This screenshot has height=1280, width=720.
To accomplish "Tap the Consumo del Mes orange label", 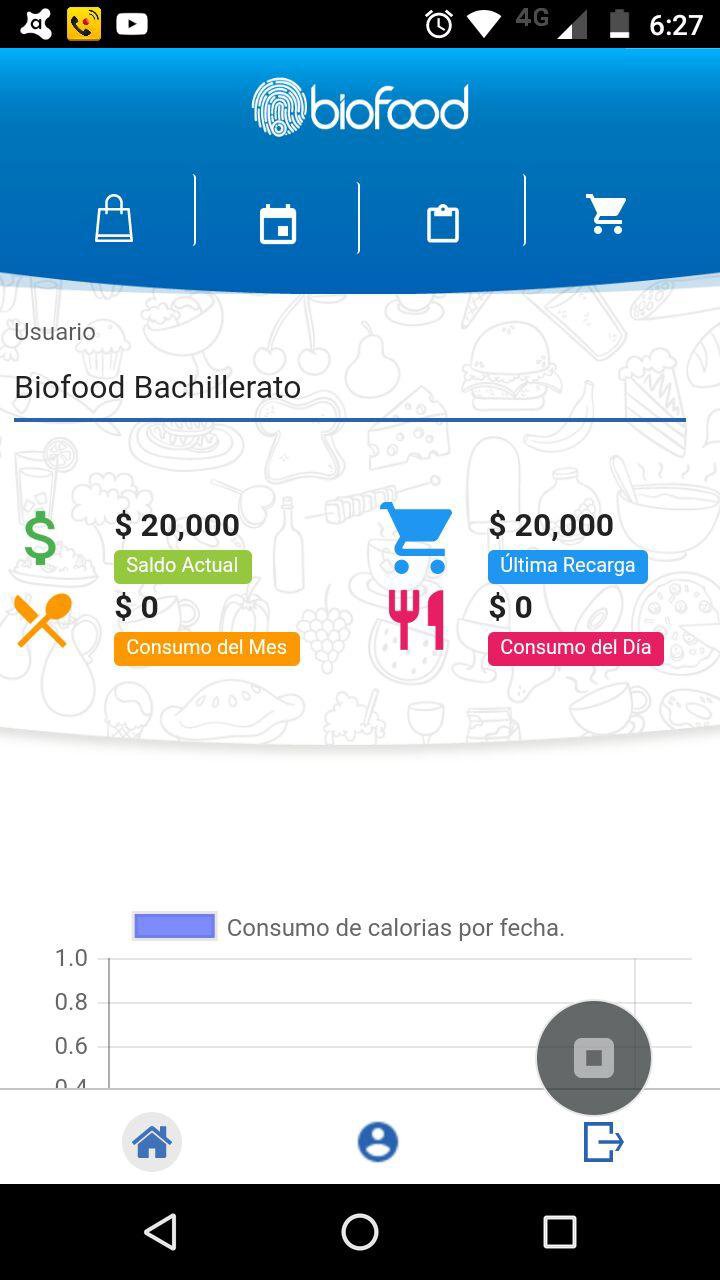I will tap(207, 648).
